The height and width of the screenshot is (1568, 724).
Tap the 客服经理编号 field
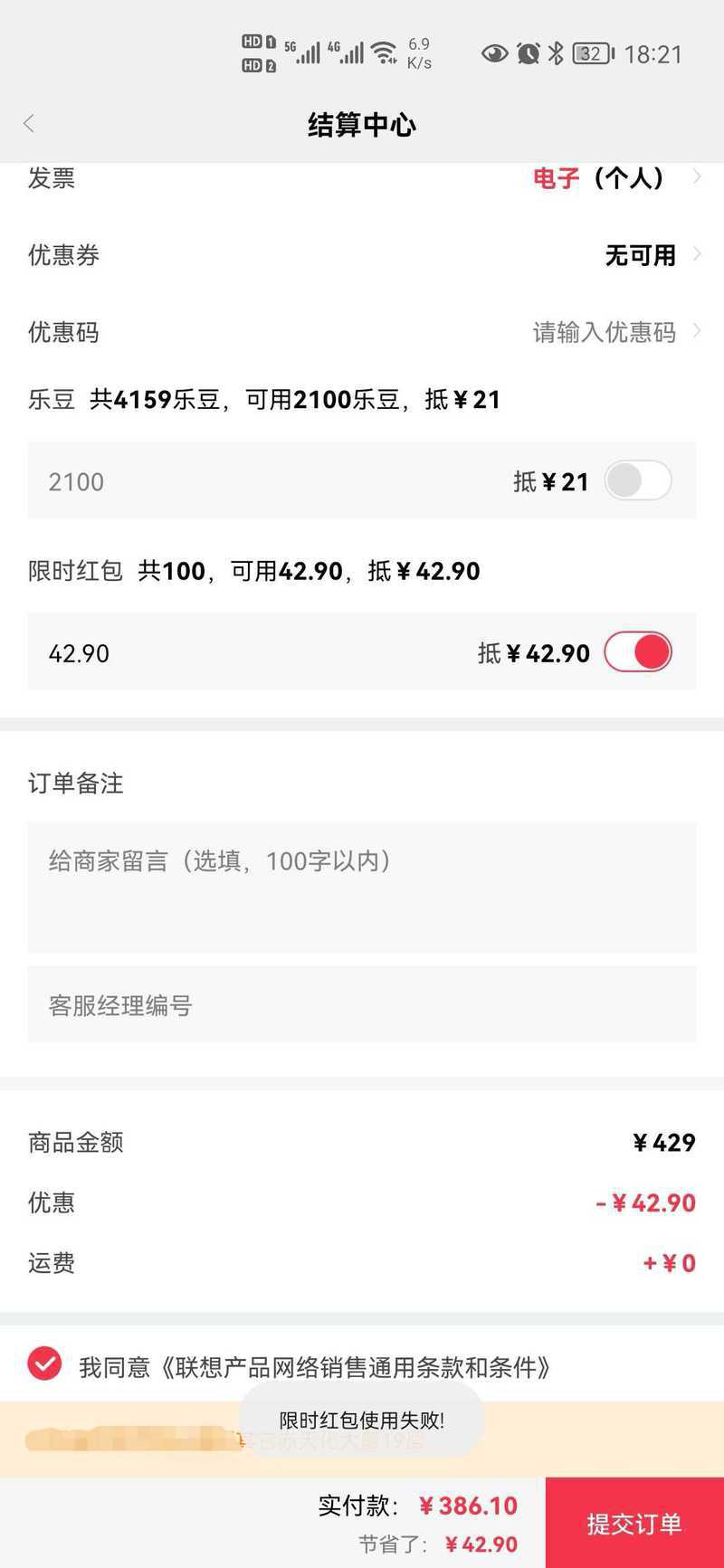[362, 1004]
